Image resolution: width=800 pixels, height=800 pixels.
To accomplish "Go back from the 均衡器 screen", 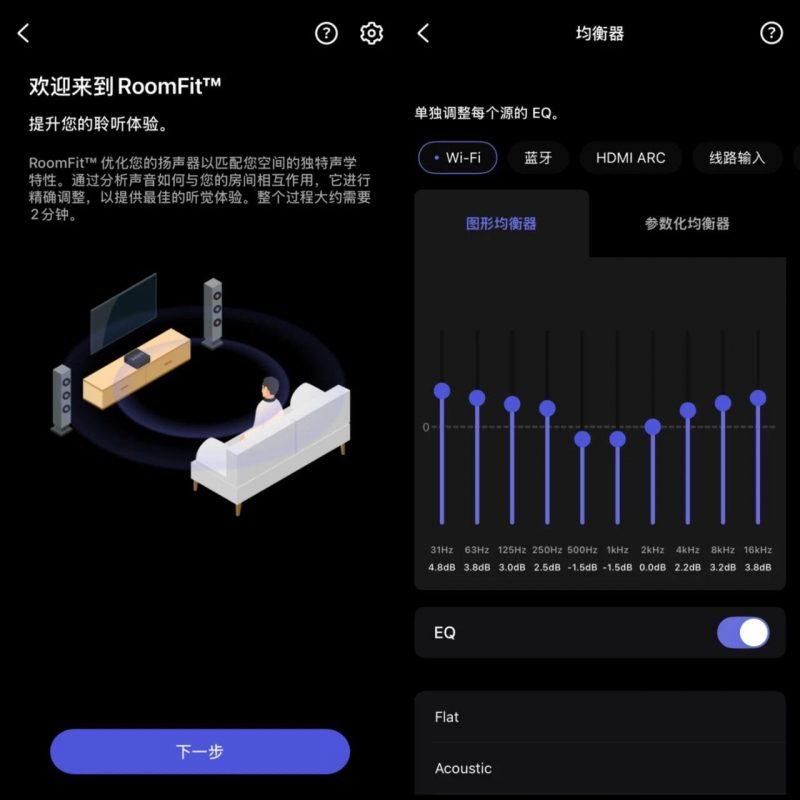I will [x=423, y=33].
